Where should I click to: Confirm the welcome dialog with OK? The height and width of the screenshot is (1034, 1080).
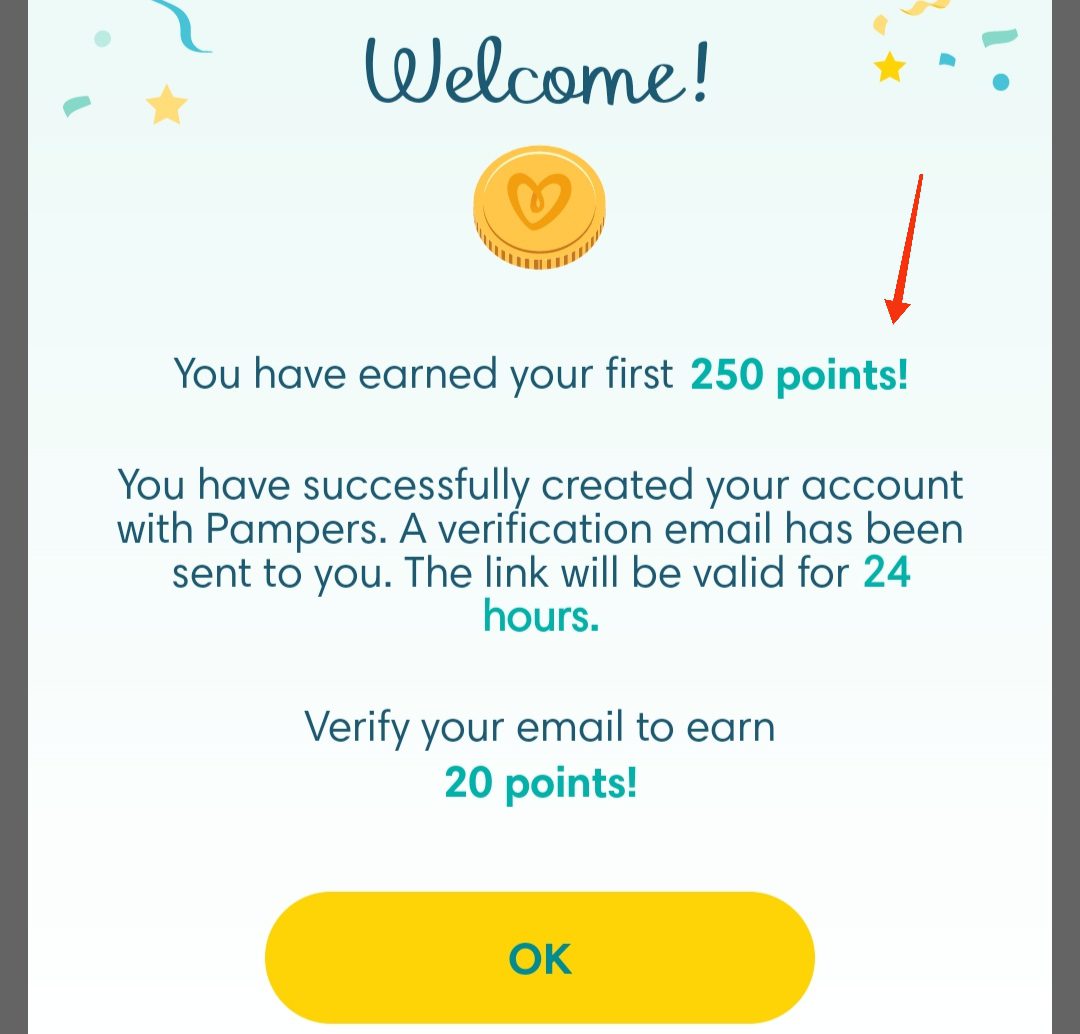tap(540, 957)
